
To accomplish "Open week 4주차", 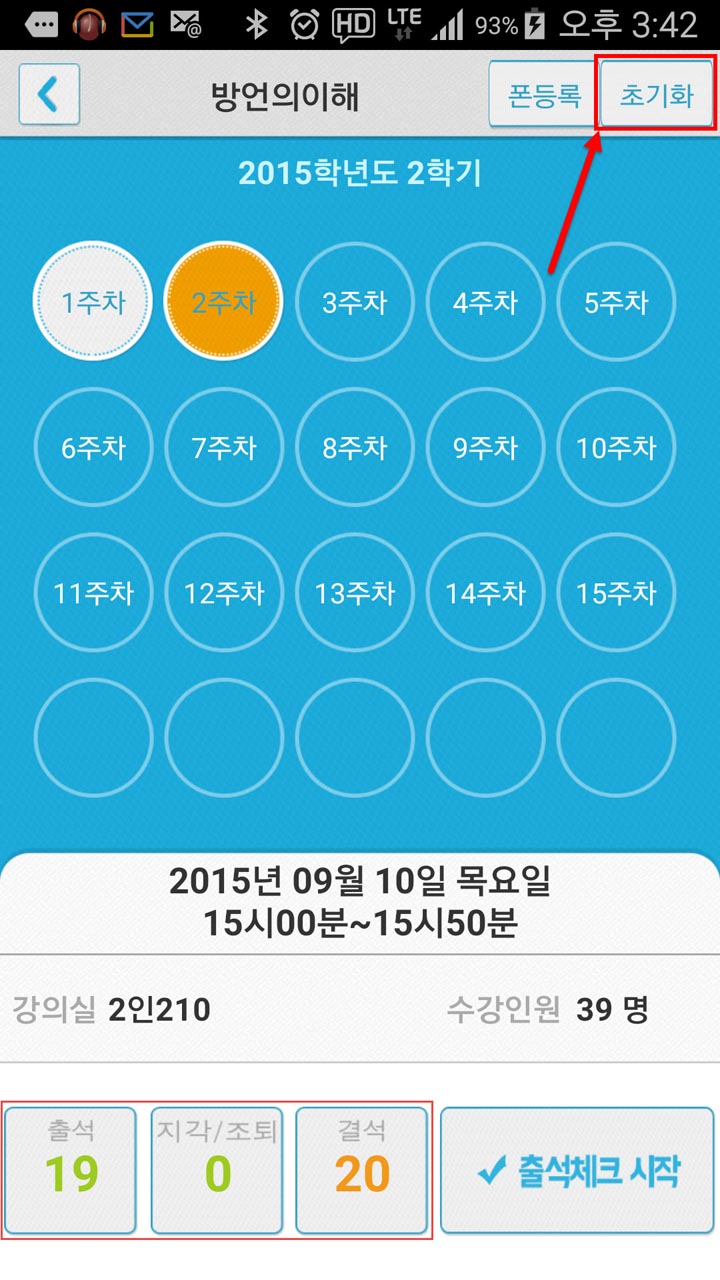I will click(486, 301).
